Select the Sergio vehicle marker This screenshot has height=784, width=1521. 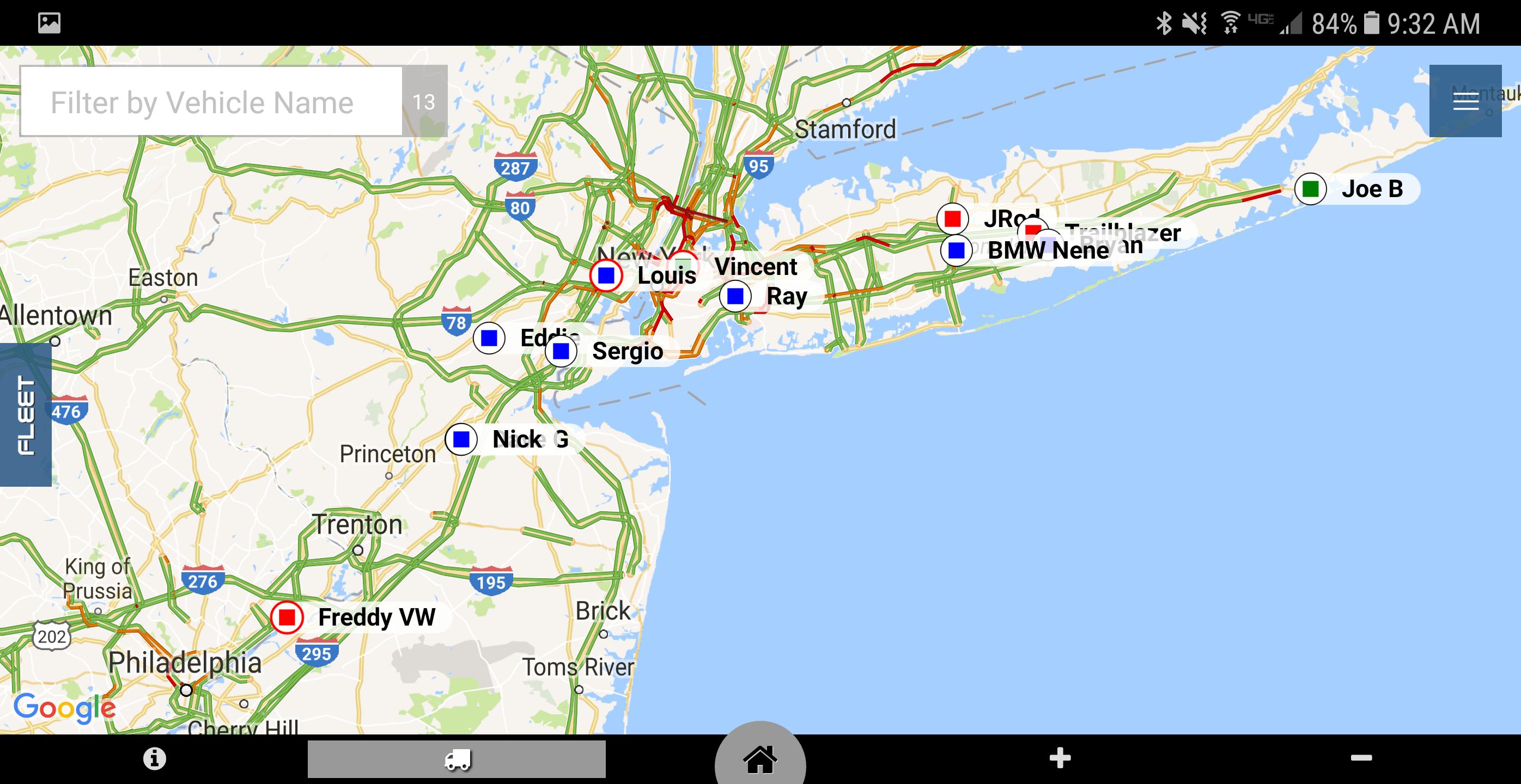tap(561, 352)
